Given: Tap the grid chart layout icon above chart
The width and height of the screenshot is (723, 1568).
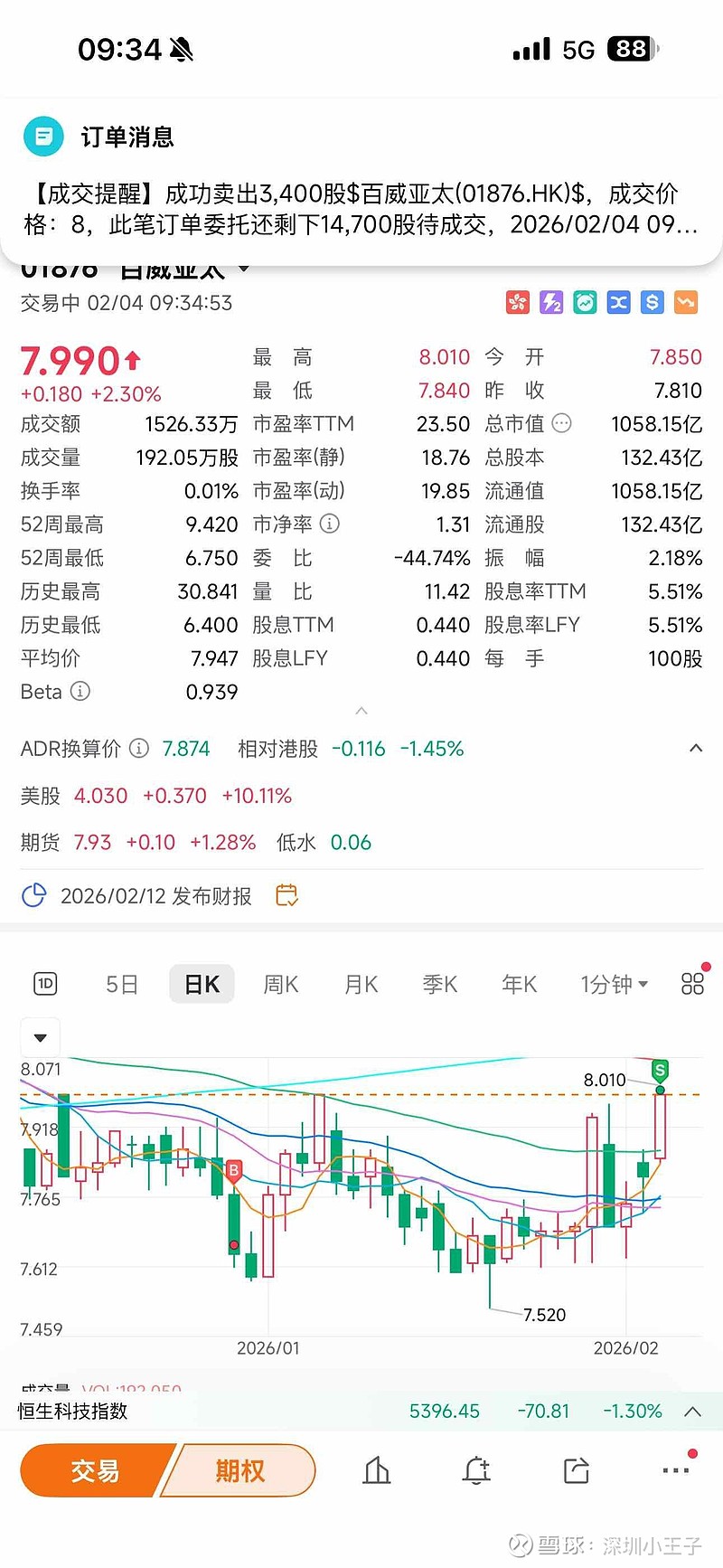Looking at the screenshot, I should [691, 984].
